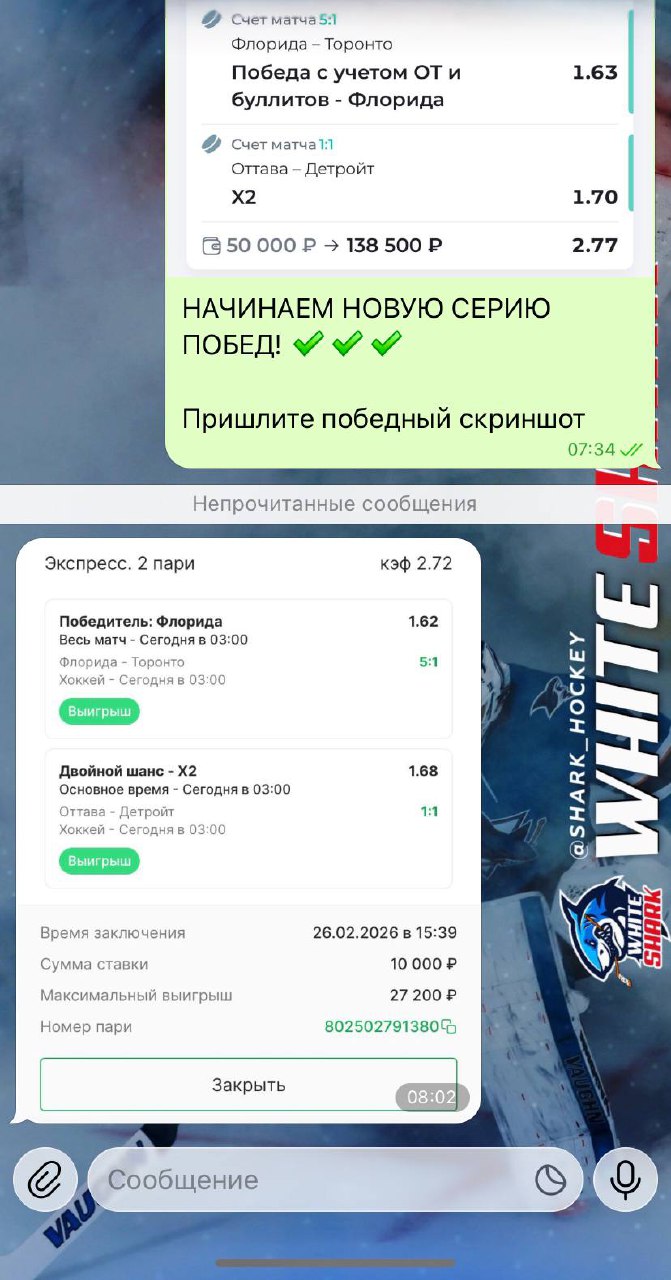Open the sticker panel icon in message field

[x=551, y=1180]
